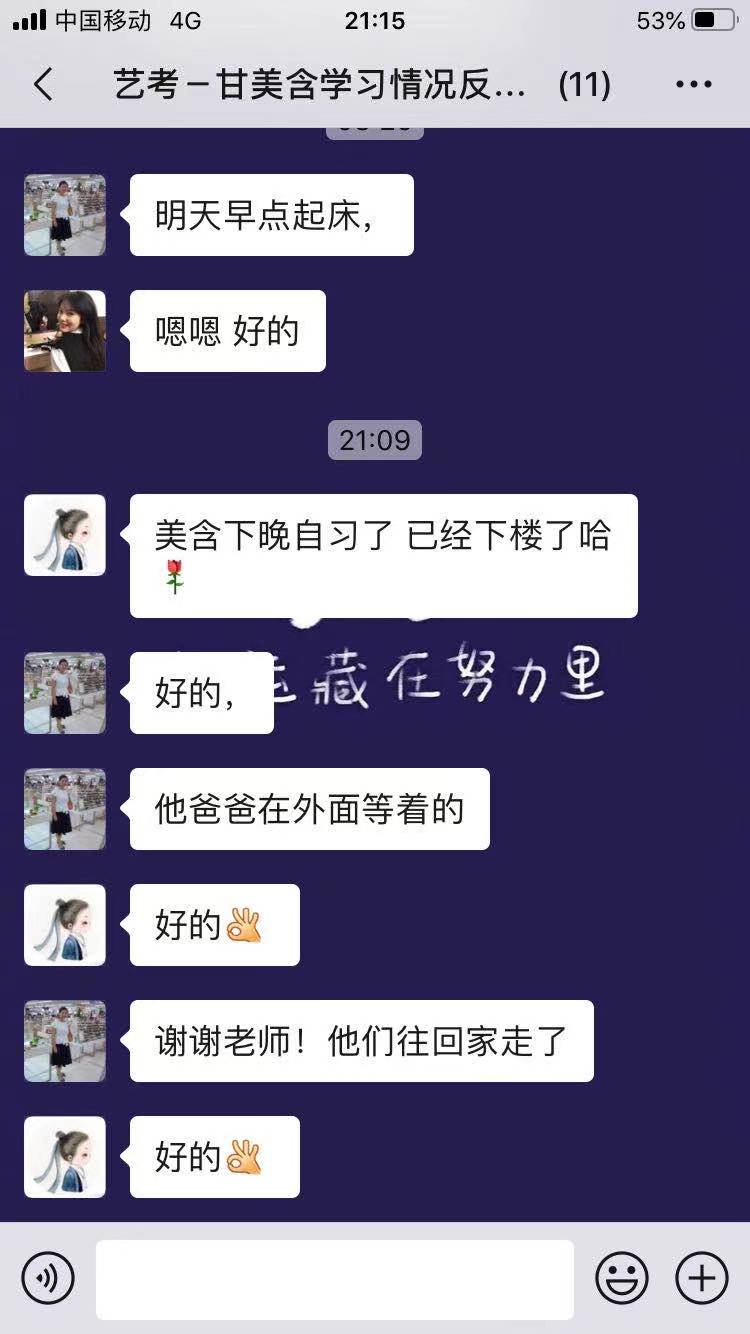Open avatar beside 谢谢老师 message

[x=65, y=1041]
